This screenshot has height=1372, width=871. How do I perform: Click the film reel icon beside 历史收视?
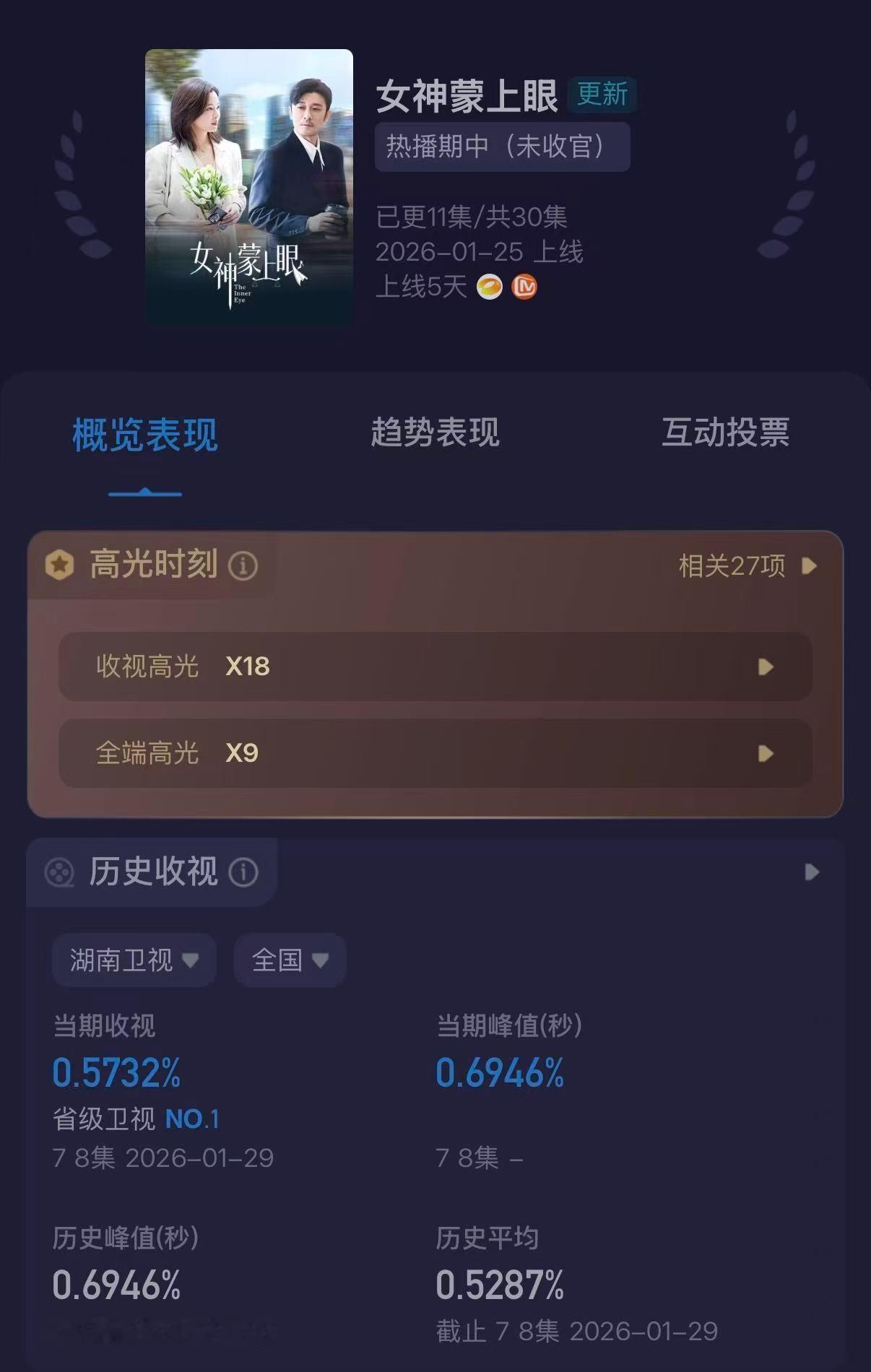point(59,873)
